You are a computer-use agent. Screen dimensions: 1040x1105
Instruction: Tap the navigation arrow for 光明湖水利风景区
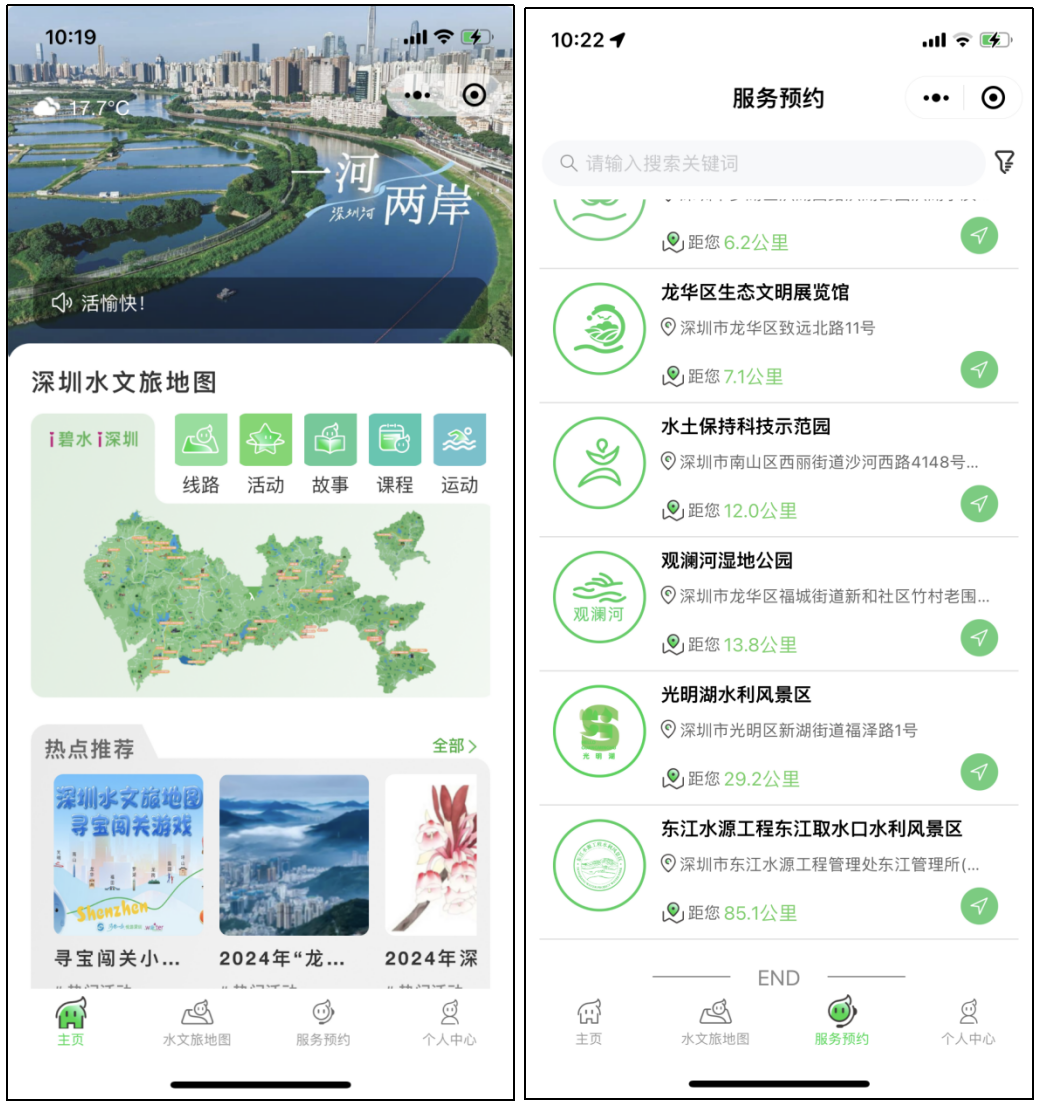tap(979, 772)
